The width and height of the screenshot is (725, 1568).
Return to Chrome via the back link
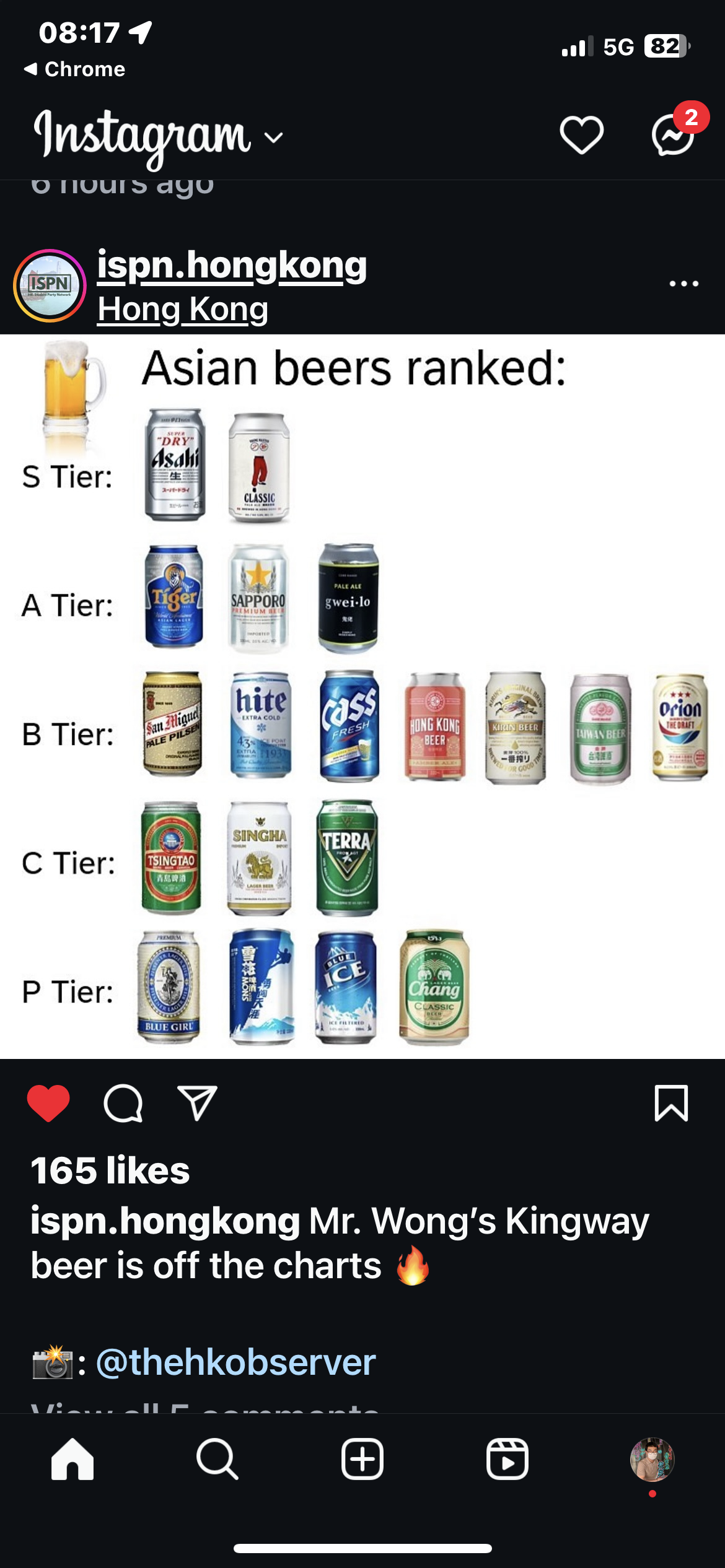pyautogui.click(x=75, y=69)
